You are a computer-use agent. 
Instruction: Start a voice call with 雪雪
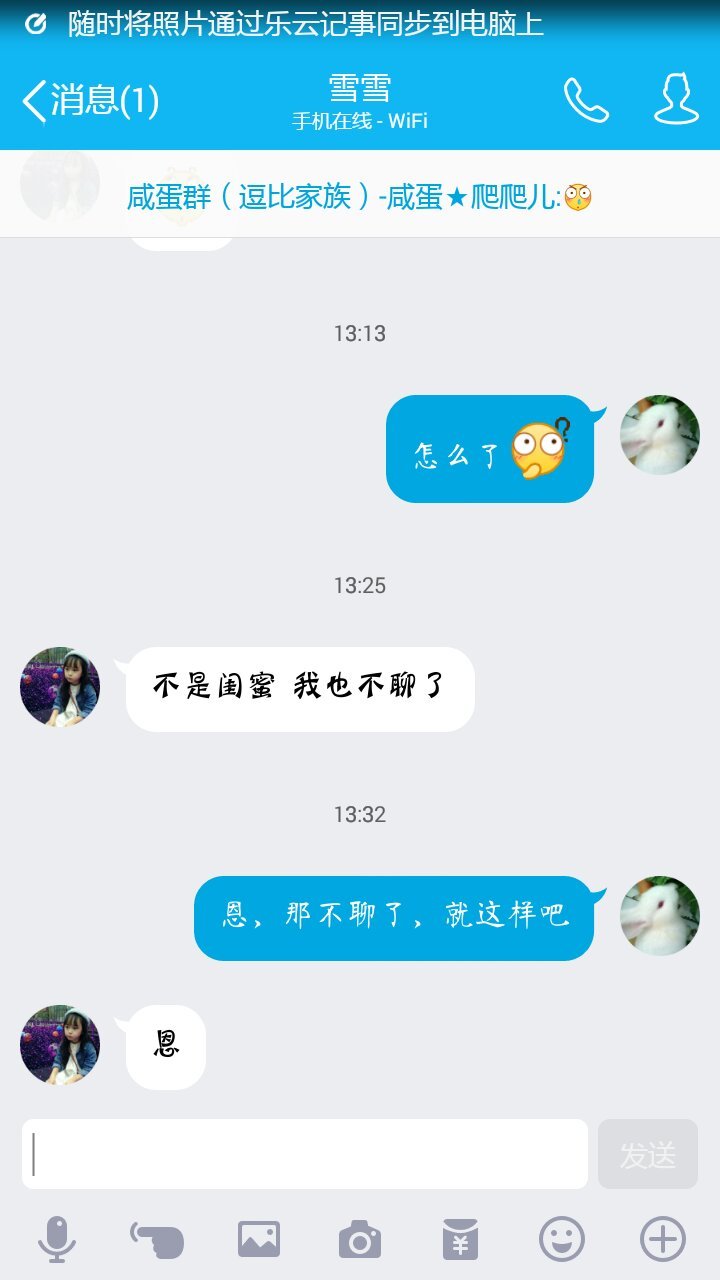click(586, 100)
